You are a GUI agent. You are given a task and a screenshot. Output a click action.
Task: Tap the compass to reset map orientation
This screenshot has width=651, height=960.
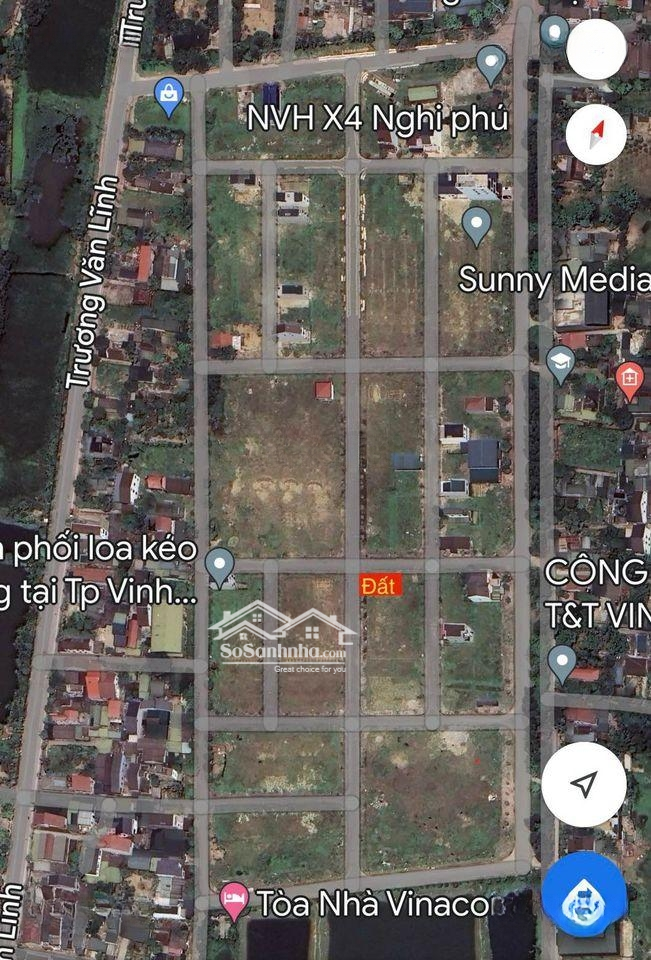click(x=596, y=134)
